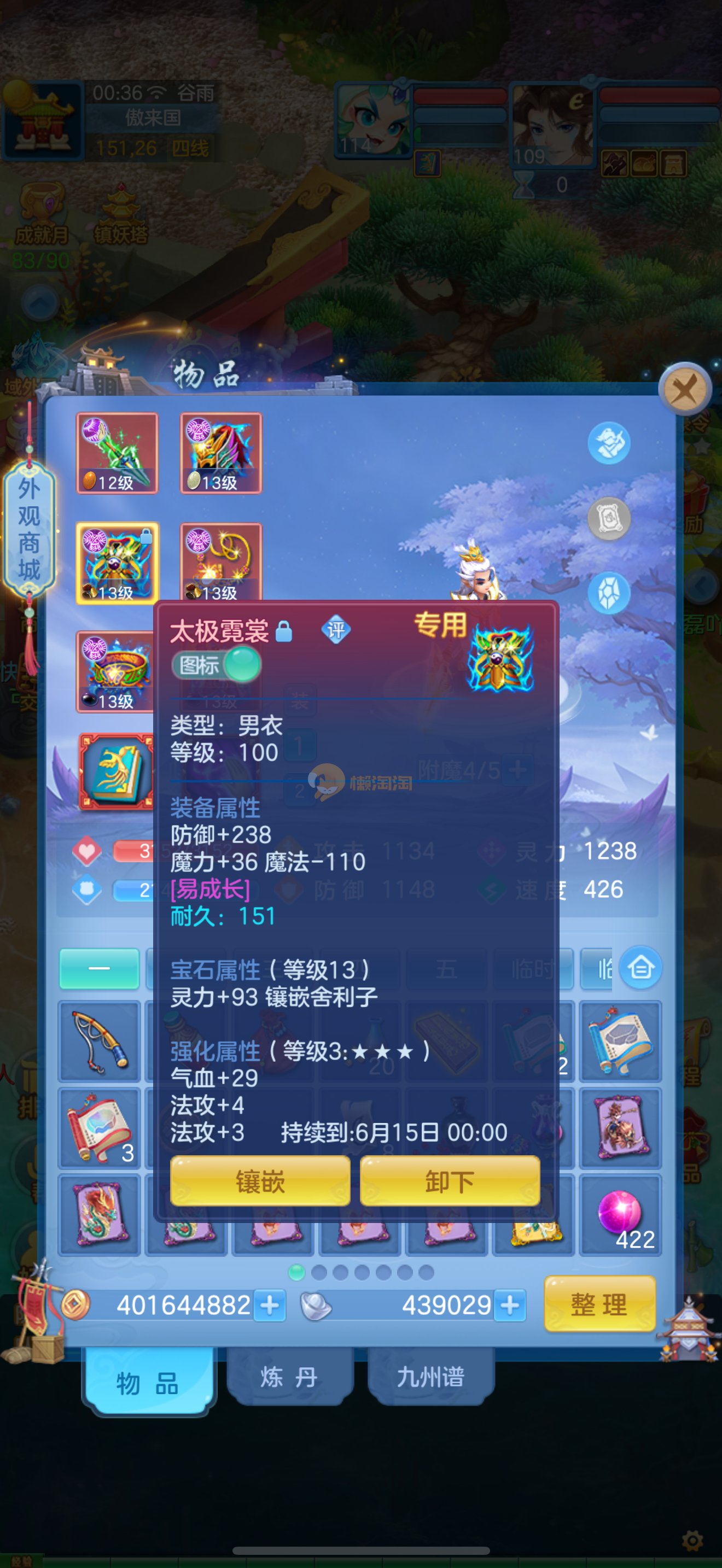722x1568 pixels.
Task: Tap 整理 to sort inventory
Action: click(x=599, y=1304)
